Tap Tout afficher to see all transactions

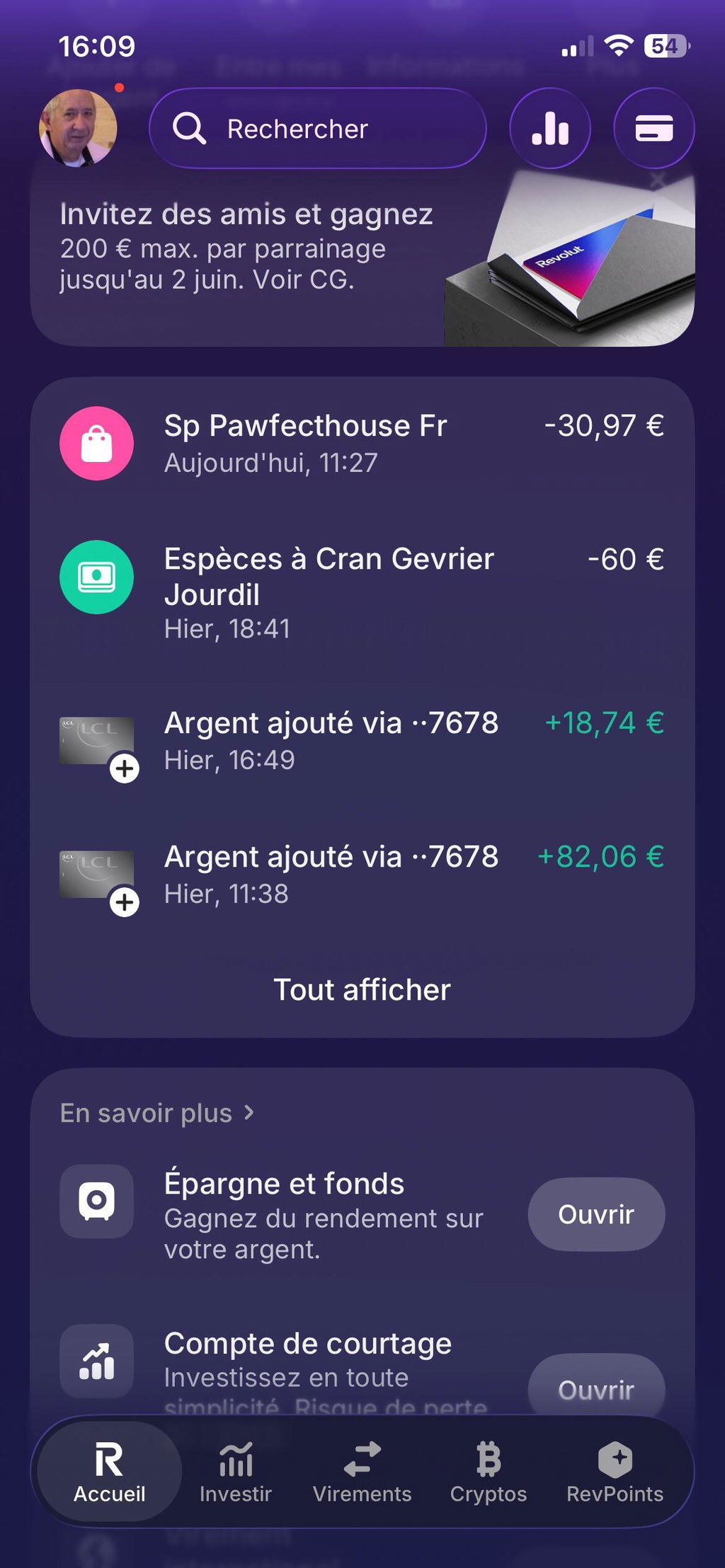(362, 989)
